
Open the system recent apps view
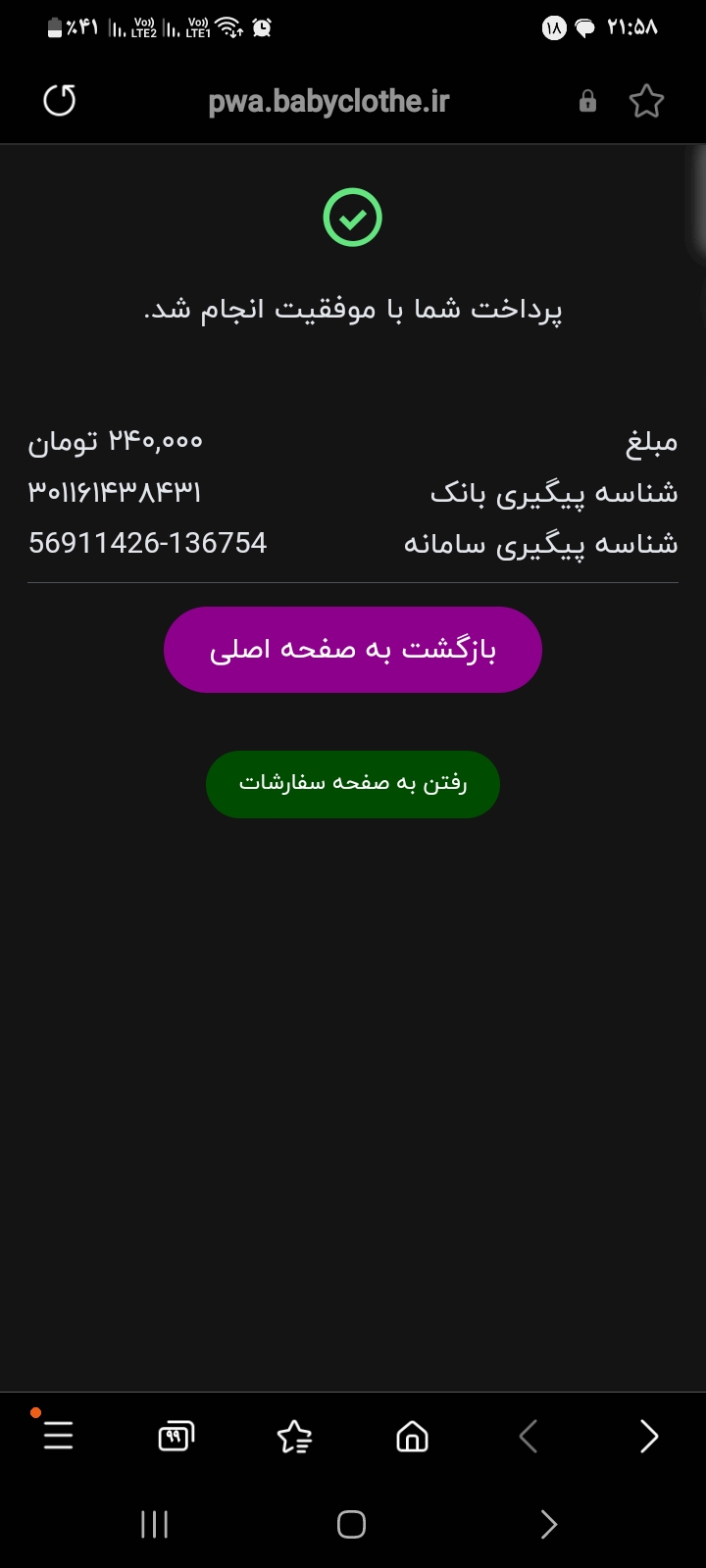click(x=155, y=1525)
